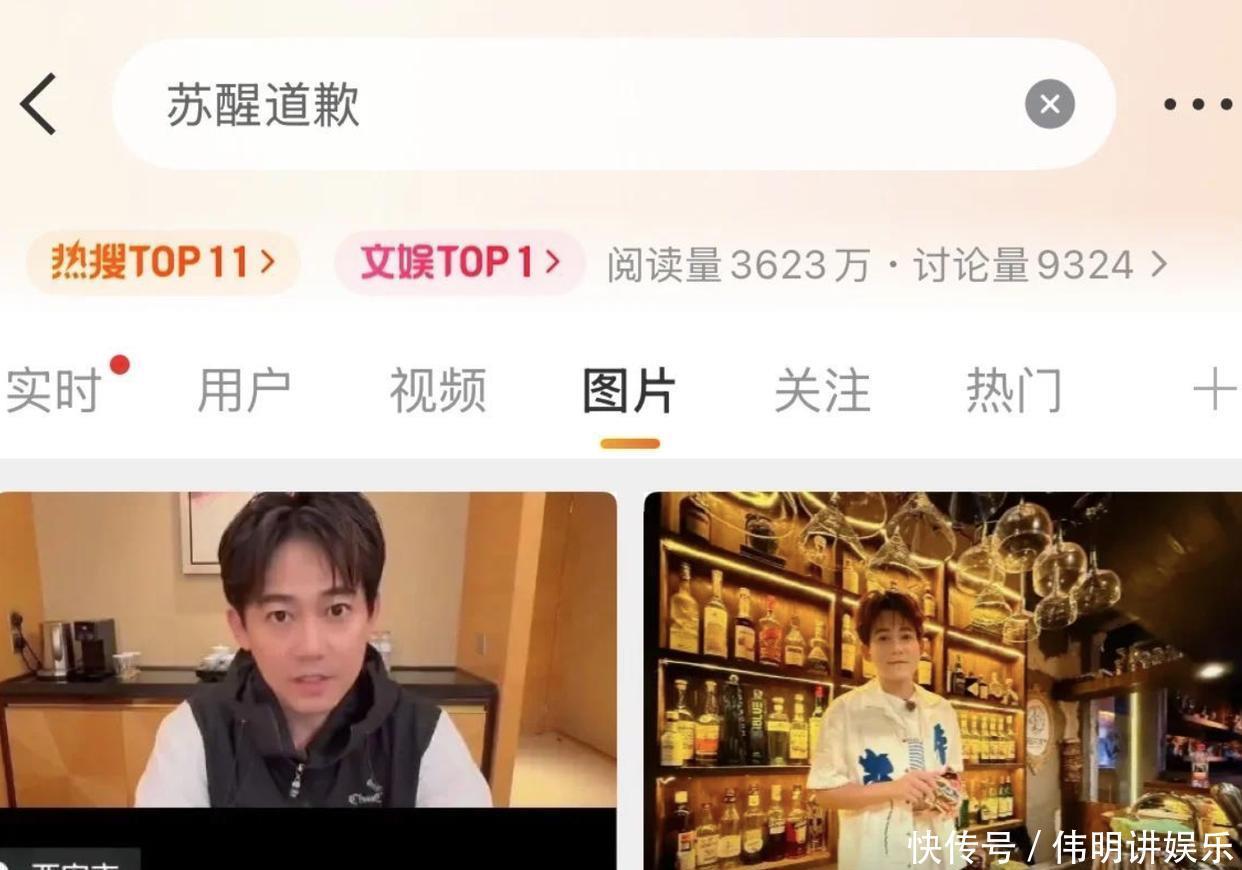Screen dimensions: 1242x870
Task: Open the image of the man in the black vest
Action: [308, 680]
